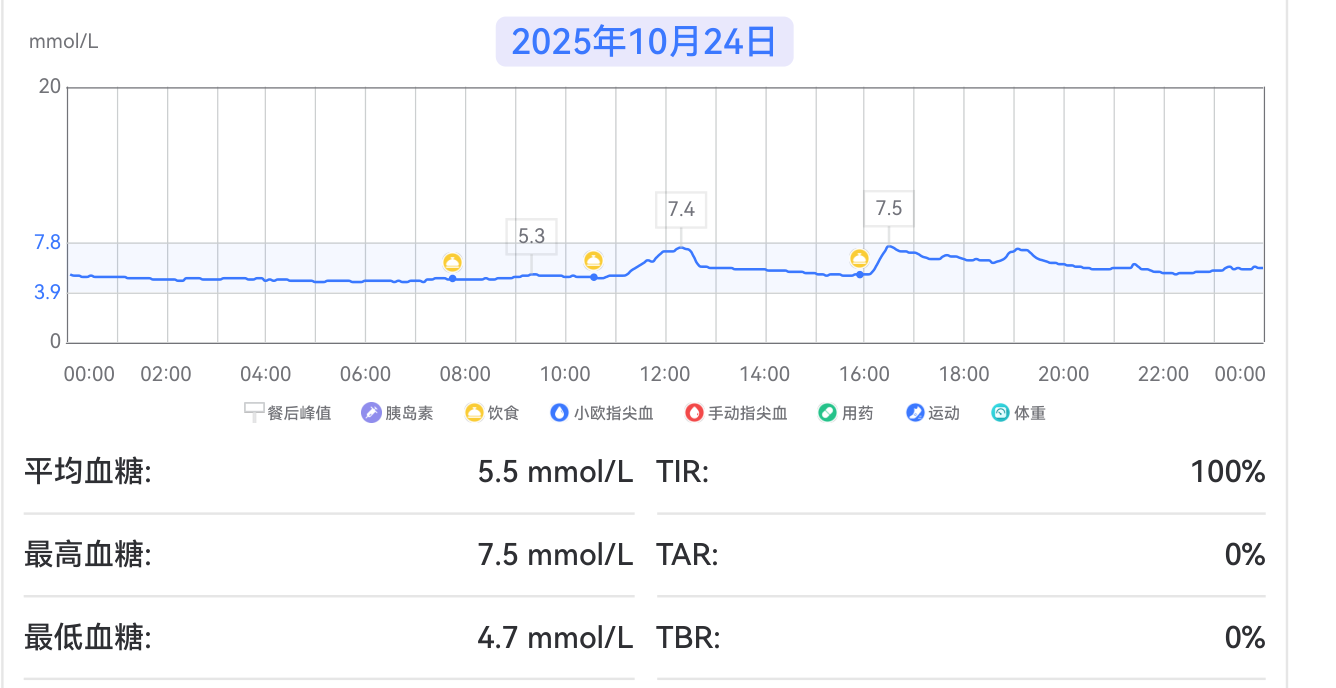Open the meal marker just before 08:00
This screenshot has height=688, width=1336.
pyautogui.click(x=452, y=262)
